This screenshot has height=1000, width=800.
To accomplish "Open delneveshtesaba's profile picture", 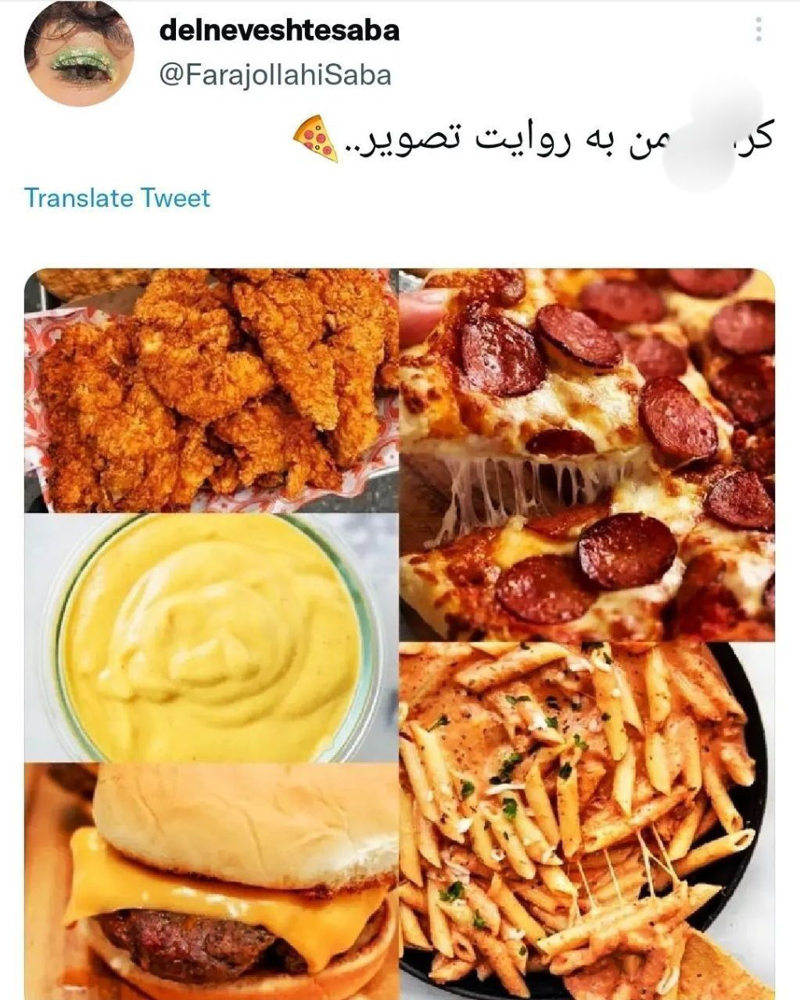I will pyautogui.click(x=79, y=53).
